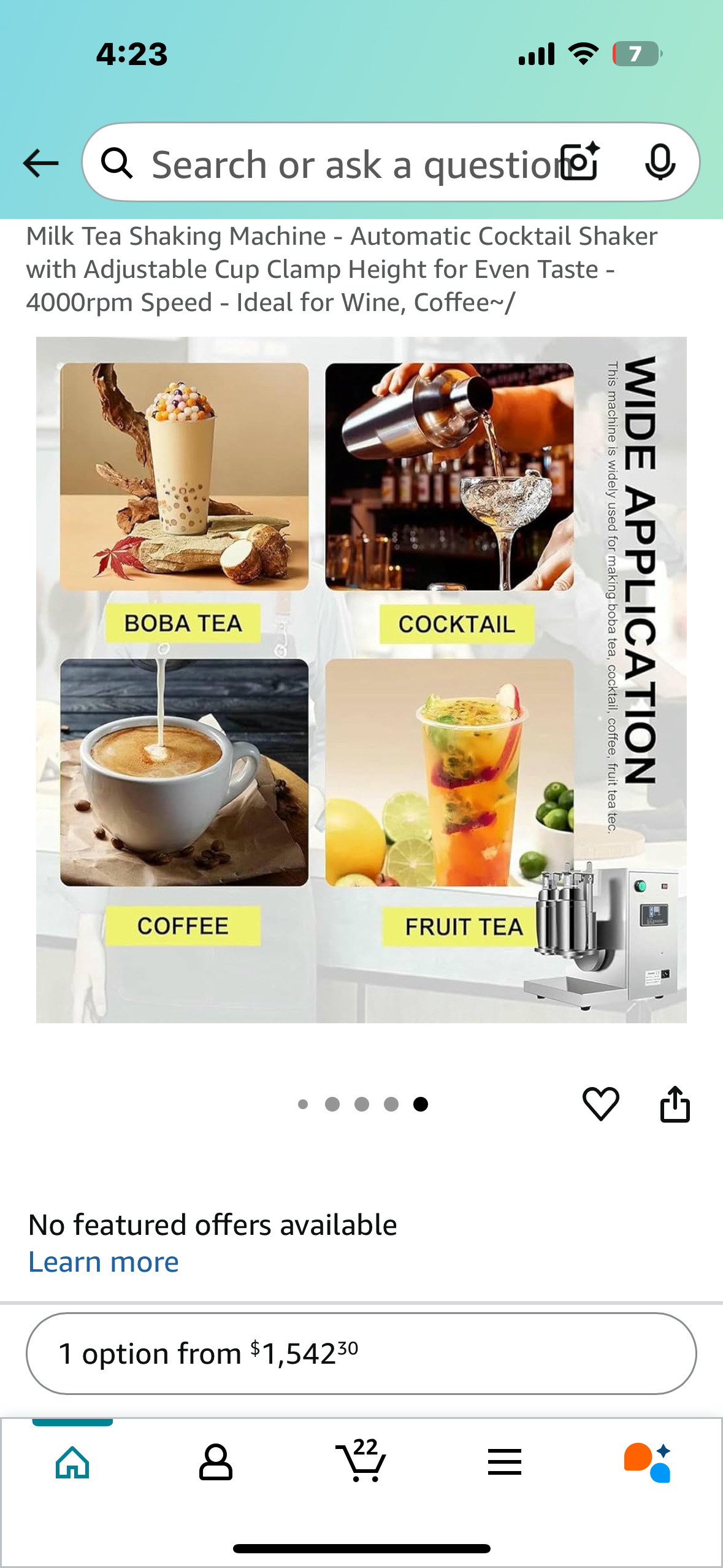Open the product image in full view
Viewport: 723px width, 1568px height.
[361, 680]
